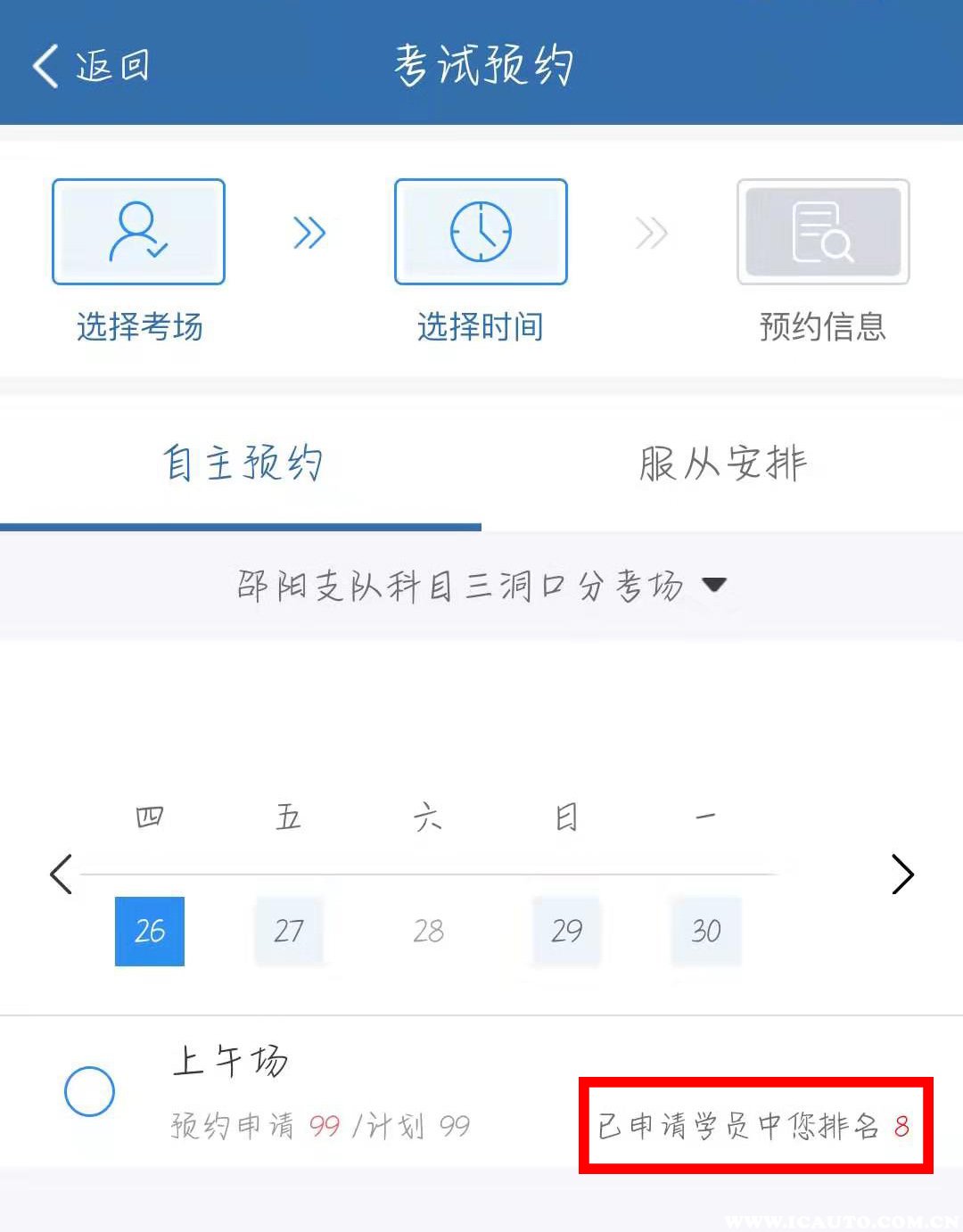The width and height of the screenshot is (963, 1232).
Task: Open the 选择考场 step
Action: click(x=138, y=232)
